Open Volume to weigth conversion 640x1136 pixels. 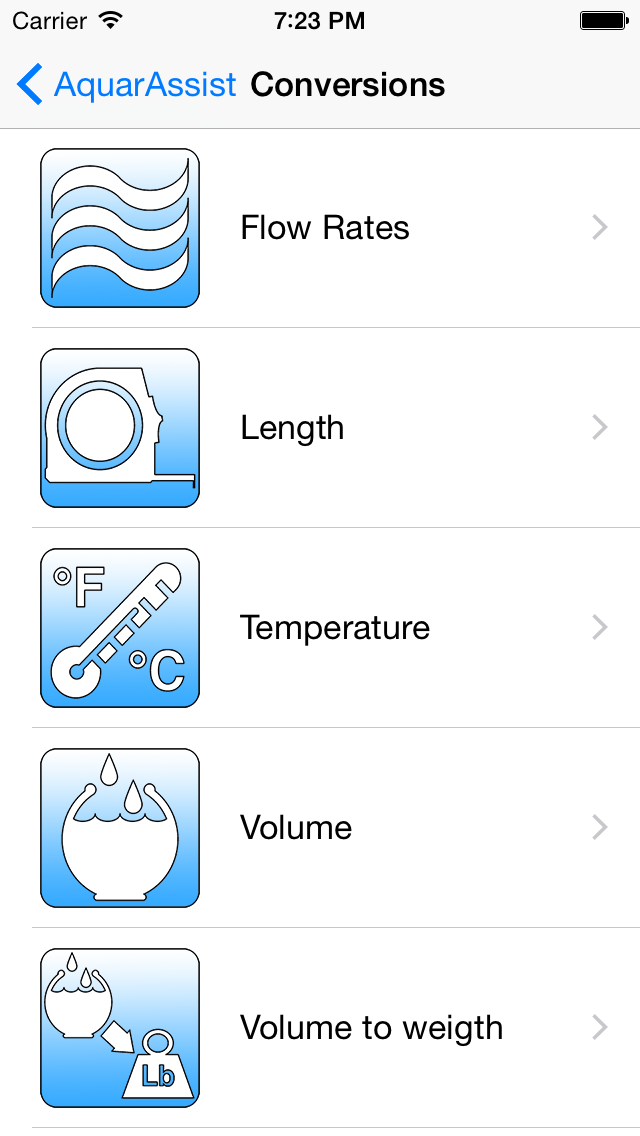pyautogui.click(x=320, y=1027)
